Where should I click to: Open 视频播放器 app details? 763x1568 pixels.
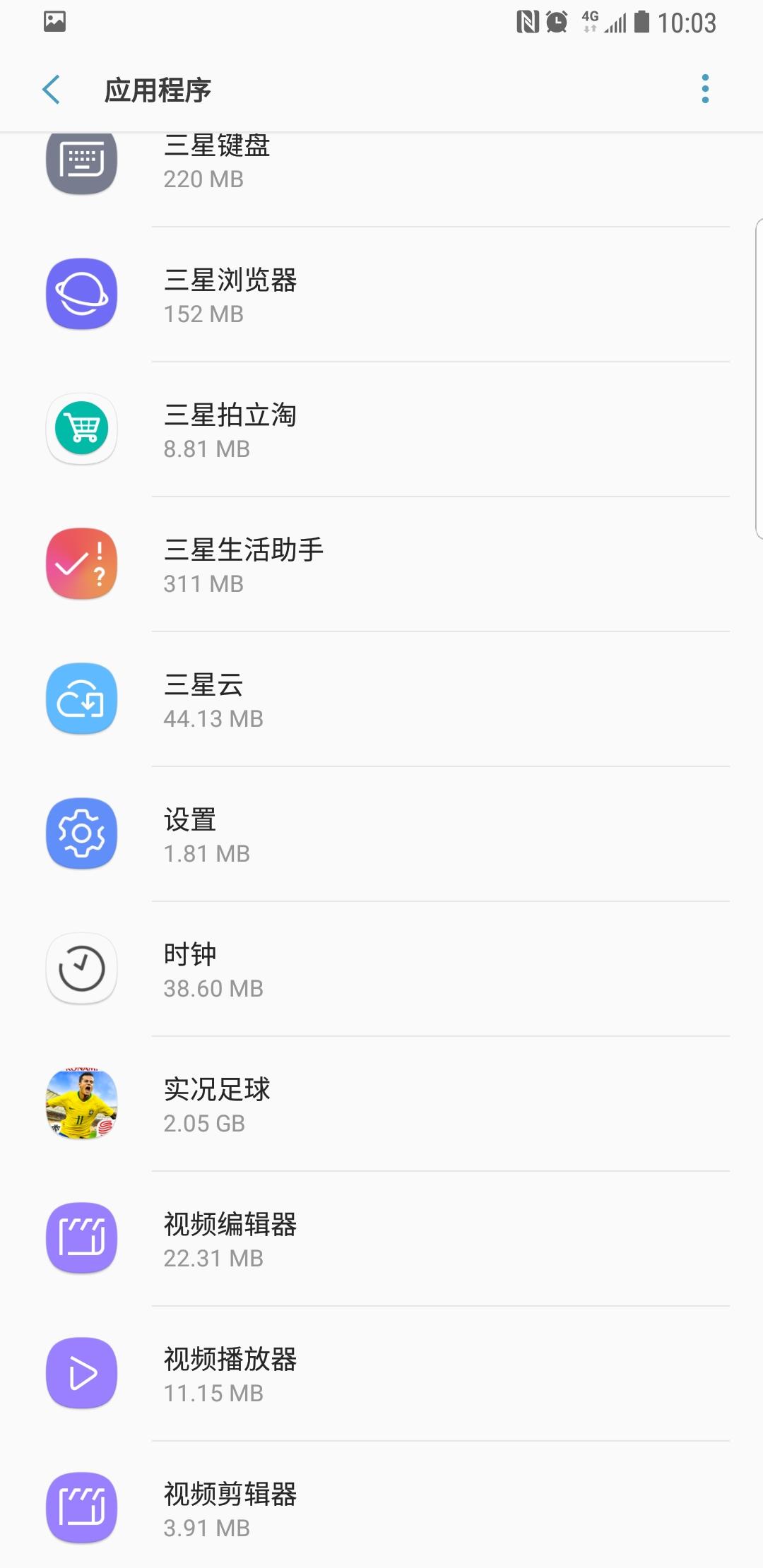pos(381,1374)
